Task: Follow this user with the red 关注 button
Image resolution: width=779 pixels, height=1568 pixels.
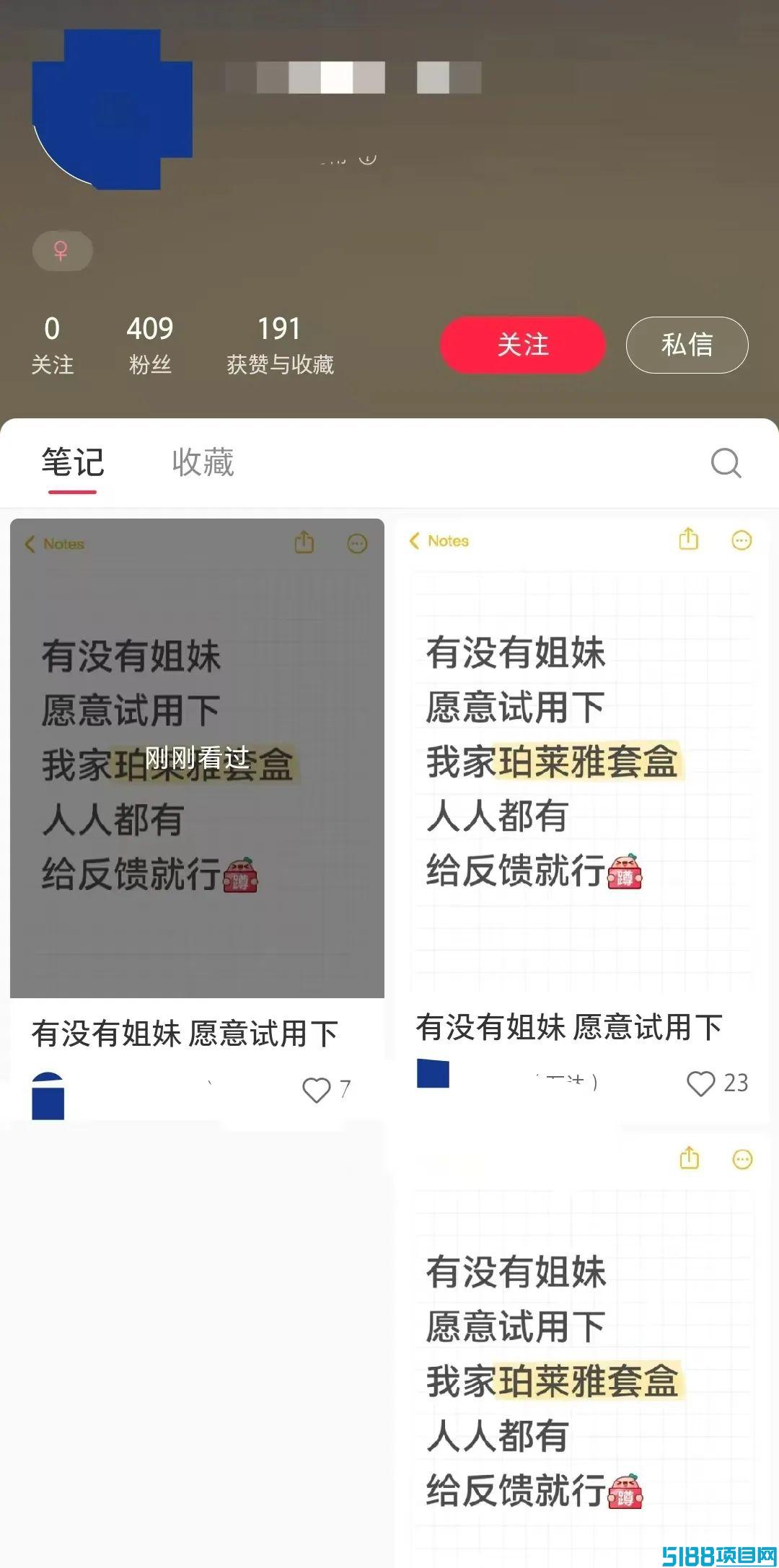Action: (523, 345)
